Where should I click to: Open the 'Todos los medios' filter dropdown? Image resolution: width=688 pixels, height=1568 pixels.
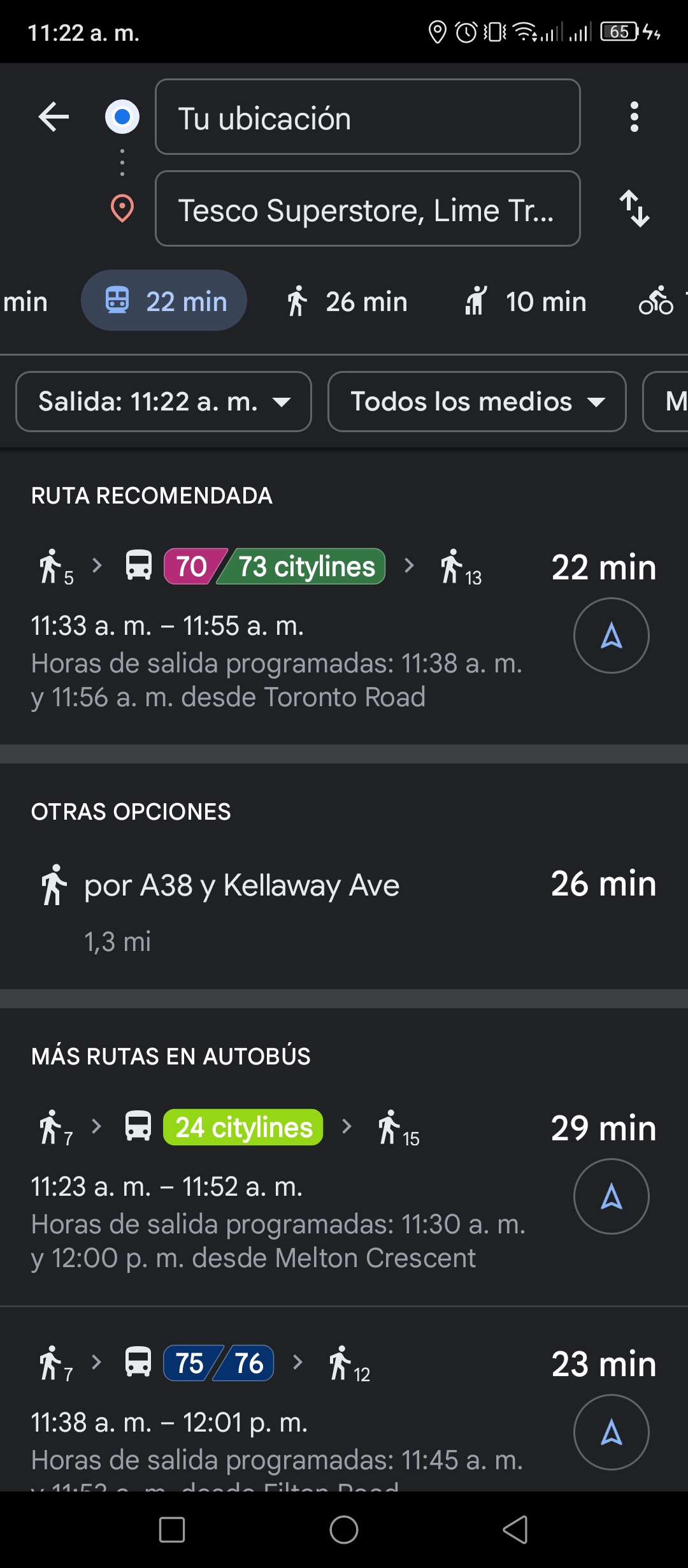click(x=477, y=402)
